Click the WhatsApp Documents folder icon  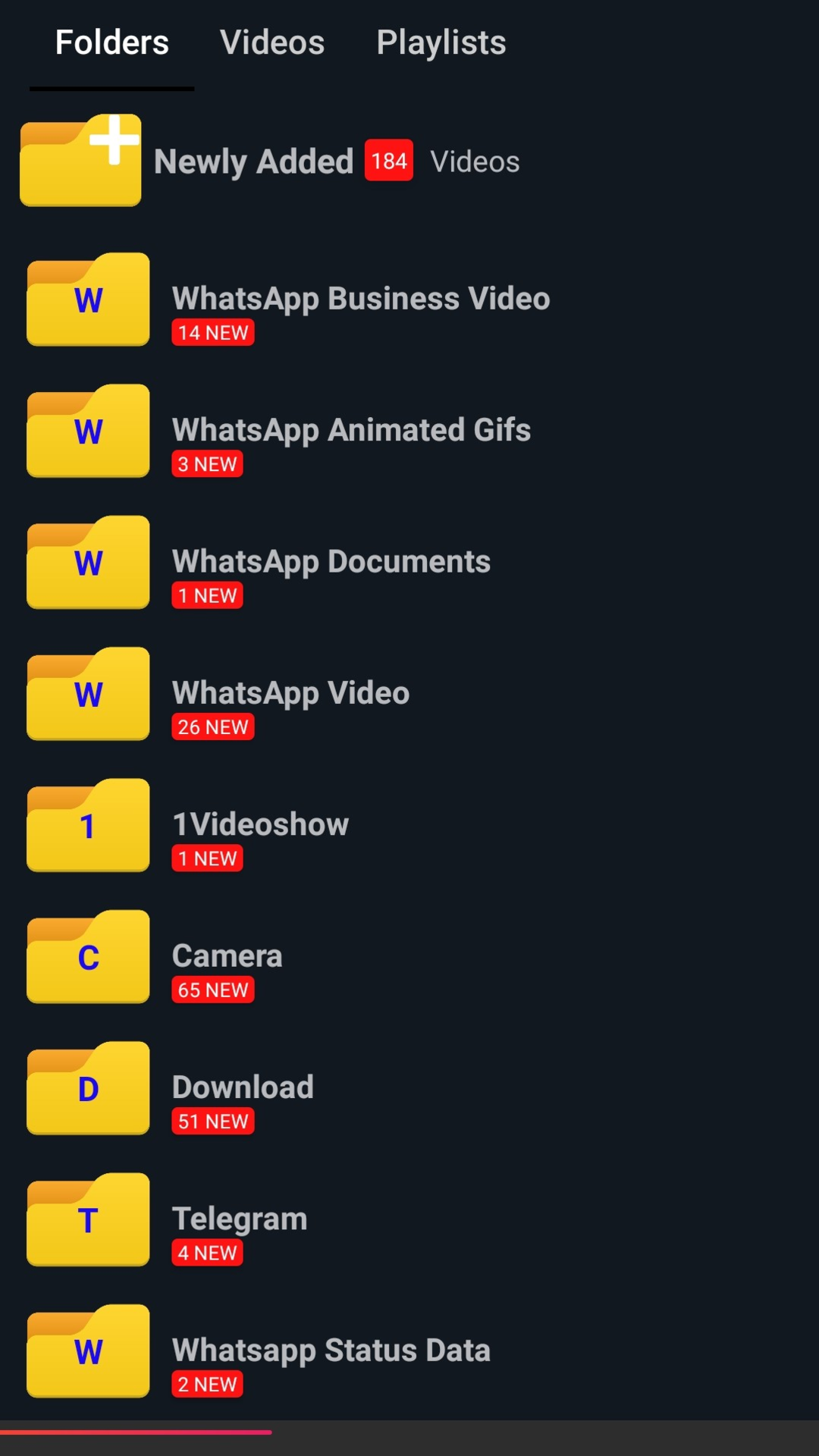coord(87,563)
